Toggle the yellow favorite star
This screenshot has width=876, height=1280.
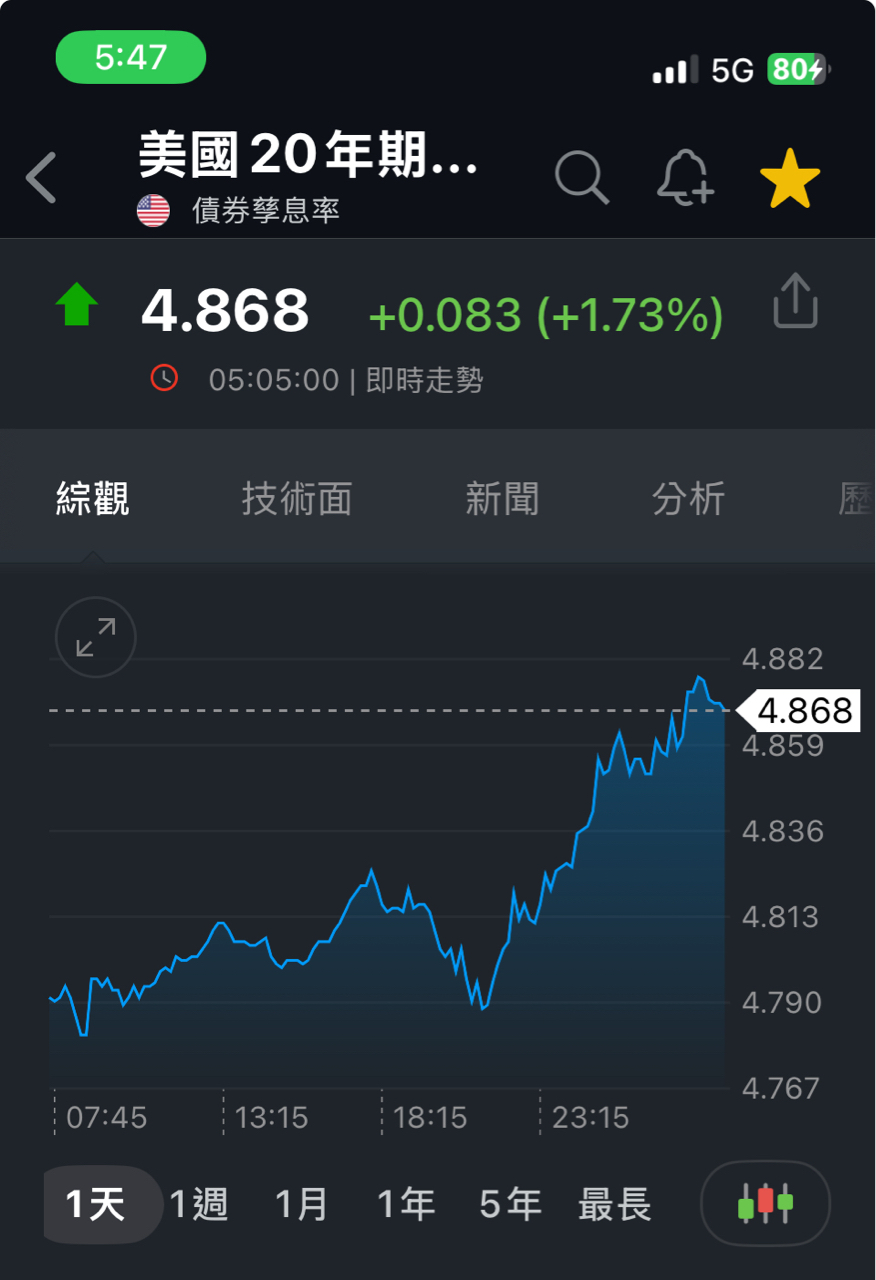(789, 179)
